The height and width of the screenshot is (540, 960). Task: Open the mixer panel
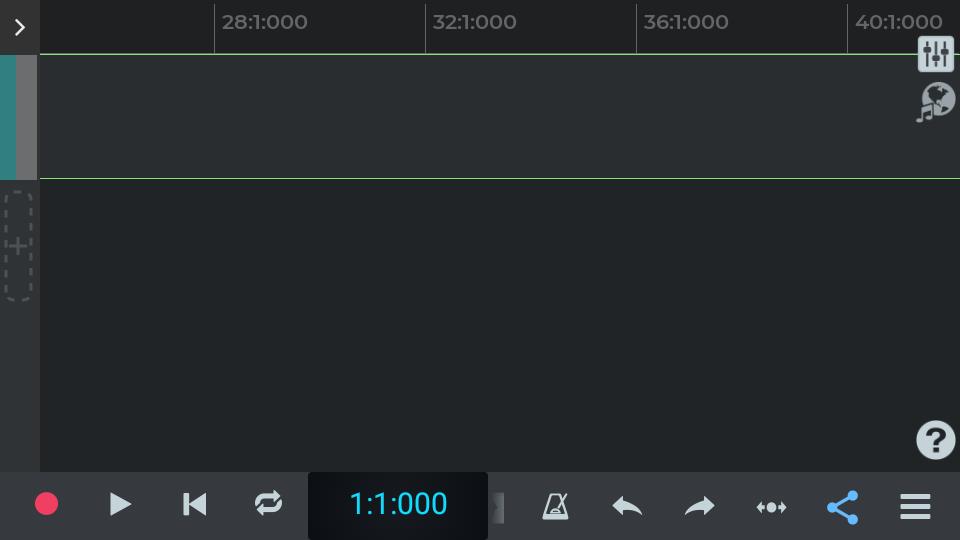936,54
